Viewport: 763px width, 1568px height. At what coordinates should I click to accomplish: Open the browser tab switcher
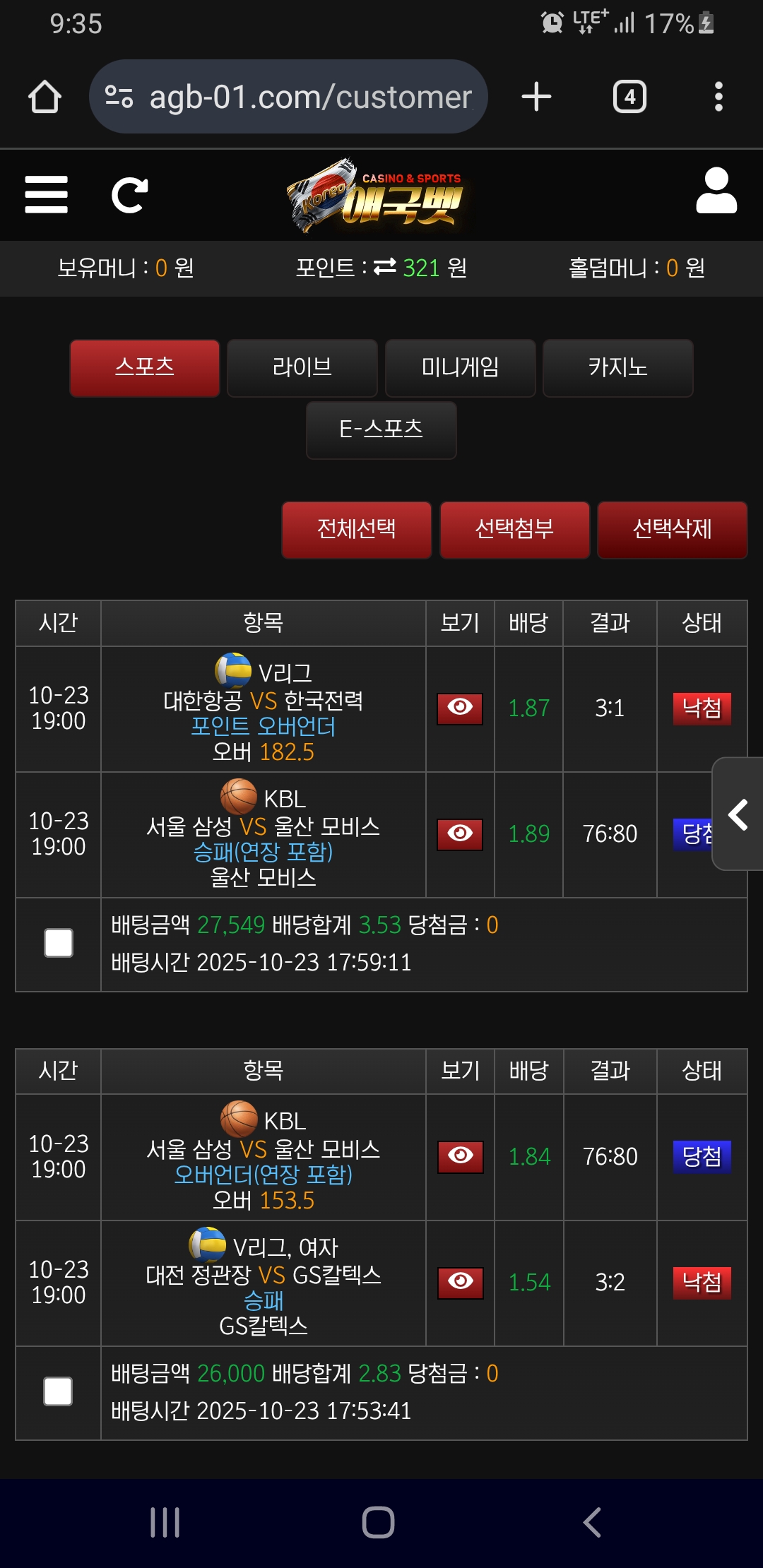point(629,97)
